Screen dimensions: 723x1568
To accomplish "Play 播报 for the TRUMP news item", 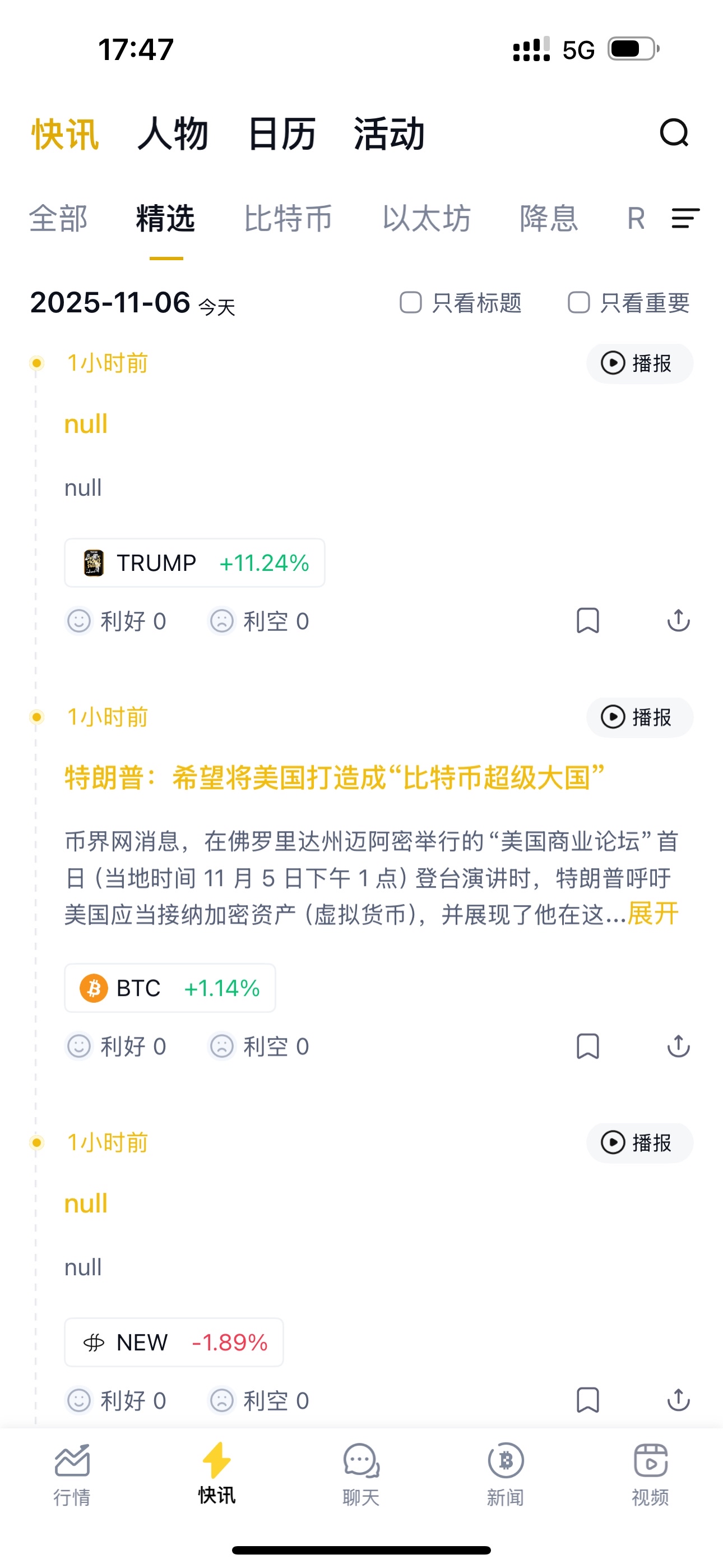I will coord(638,363).
